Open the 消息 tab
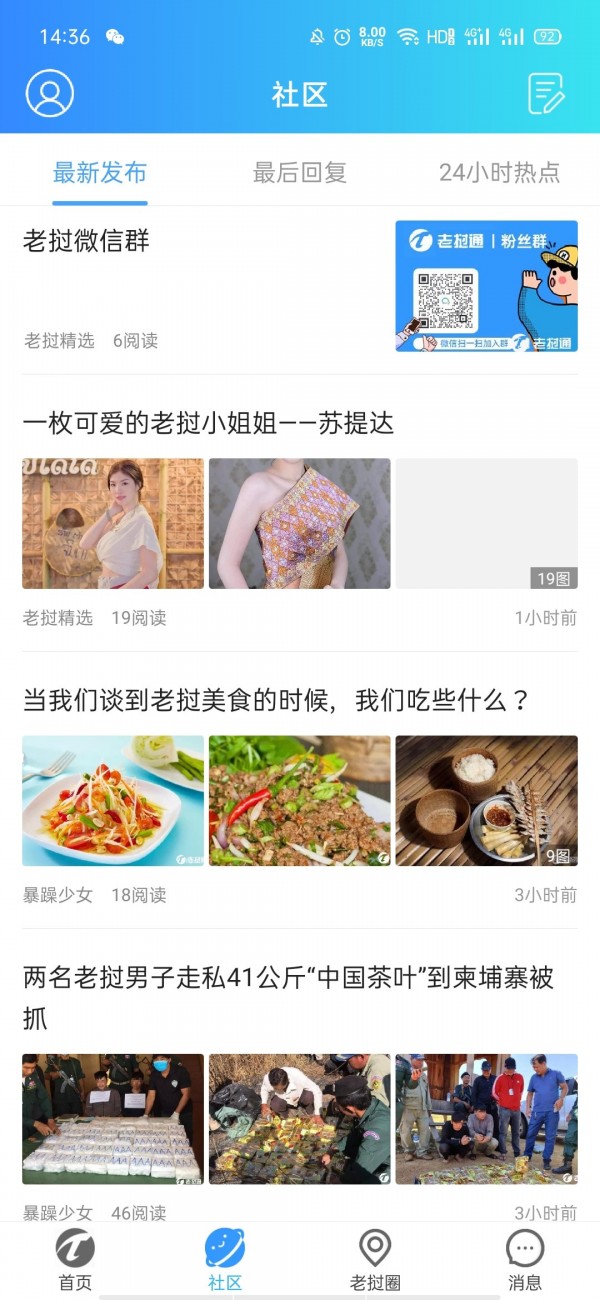The image size is (600, 1300). click(x=525, y=1260)
